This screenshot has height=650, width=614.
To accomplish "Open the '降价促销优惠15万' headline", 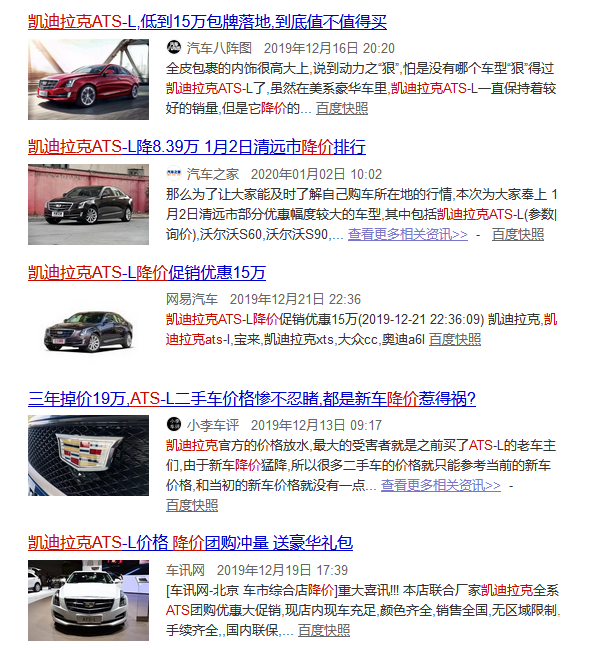I will click(x=147, y=273).
